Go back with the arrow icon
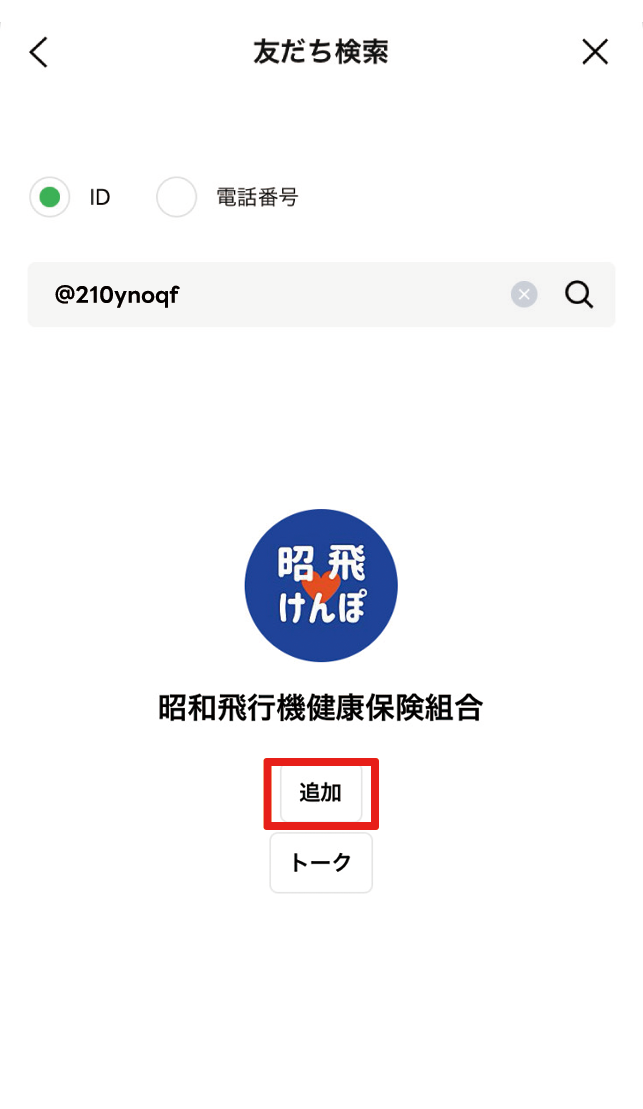Screen dimensions: 643x1109 [x=39, y=52]
